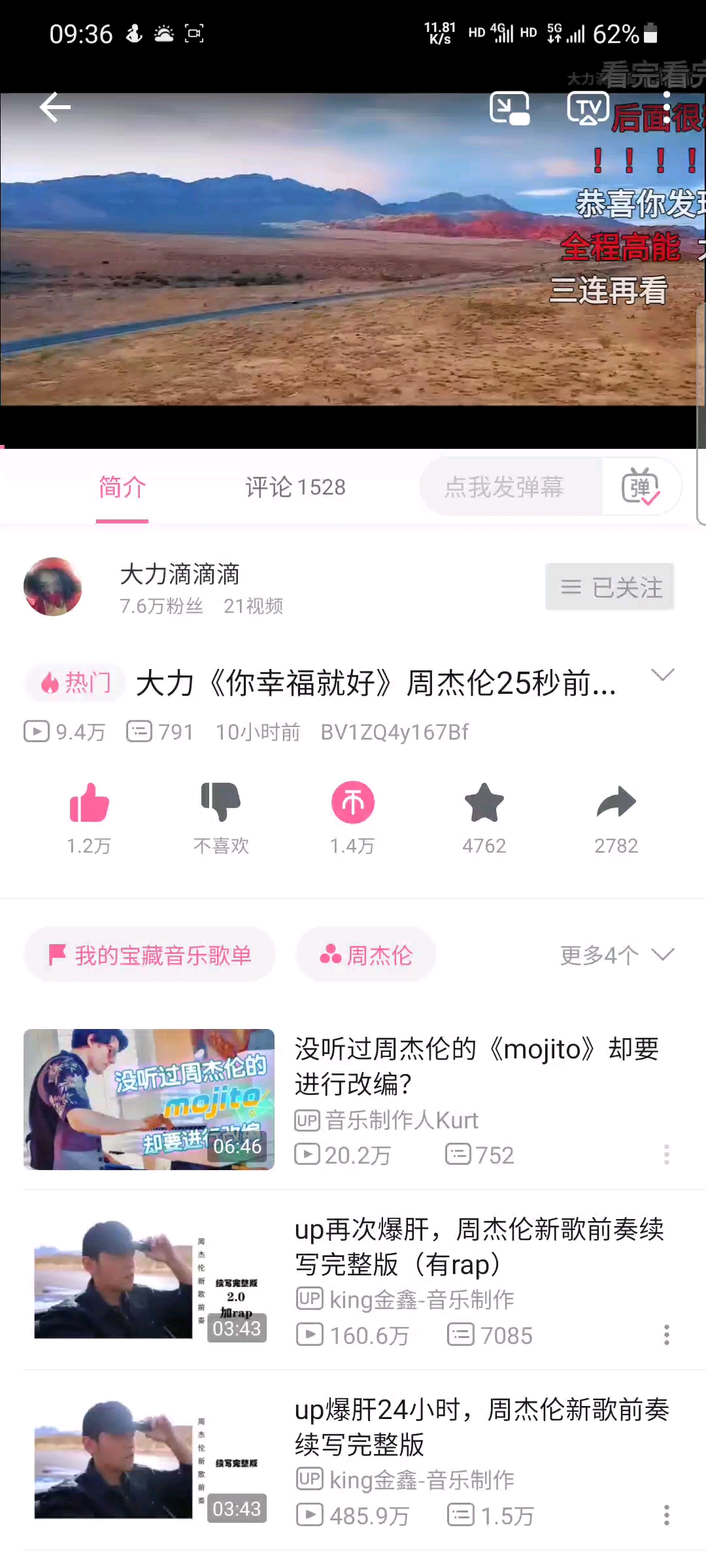Give coins to this video
This screenshot has width=706, height=1568.
352,804
